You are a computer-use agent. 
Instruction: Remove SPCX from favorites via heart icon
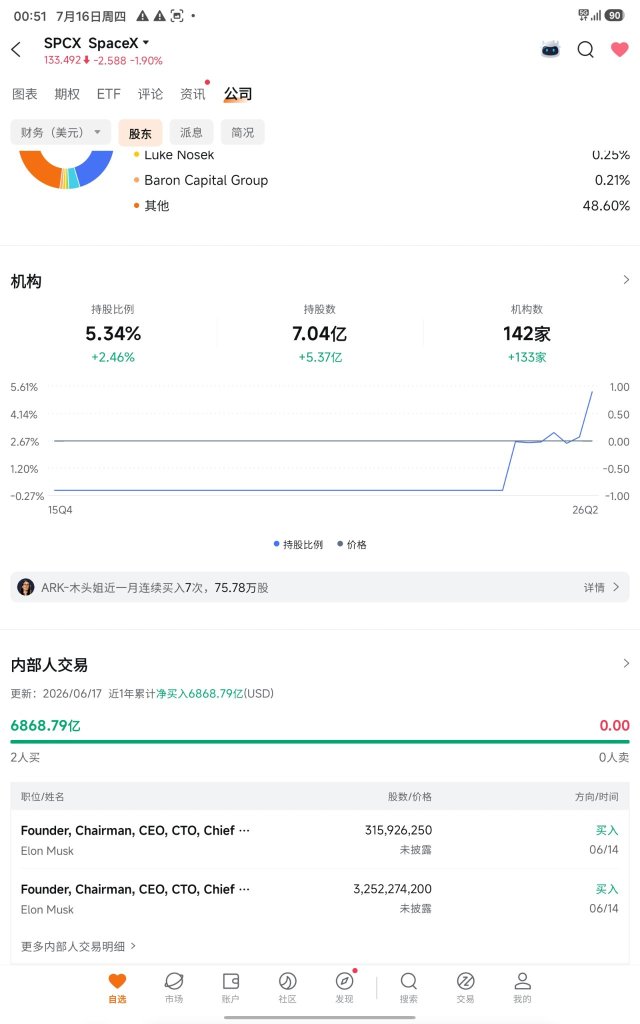(619, 49)
